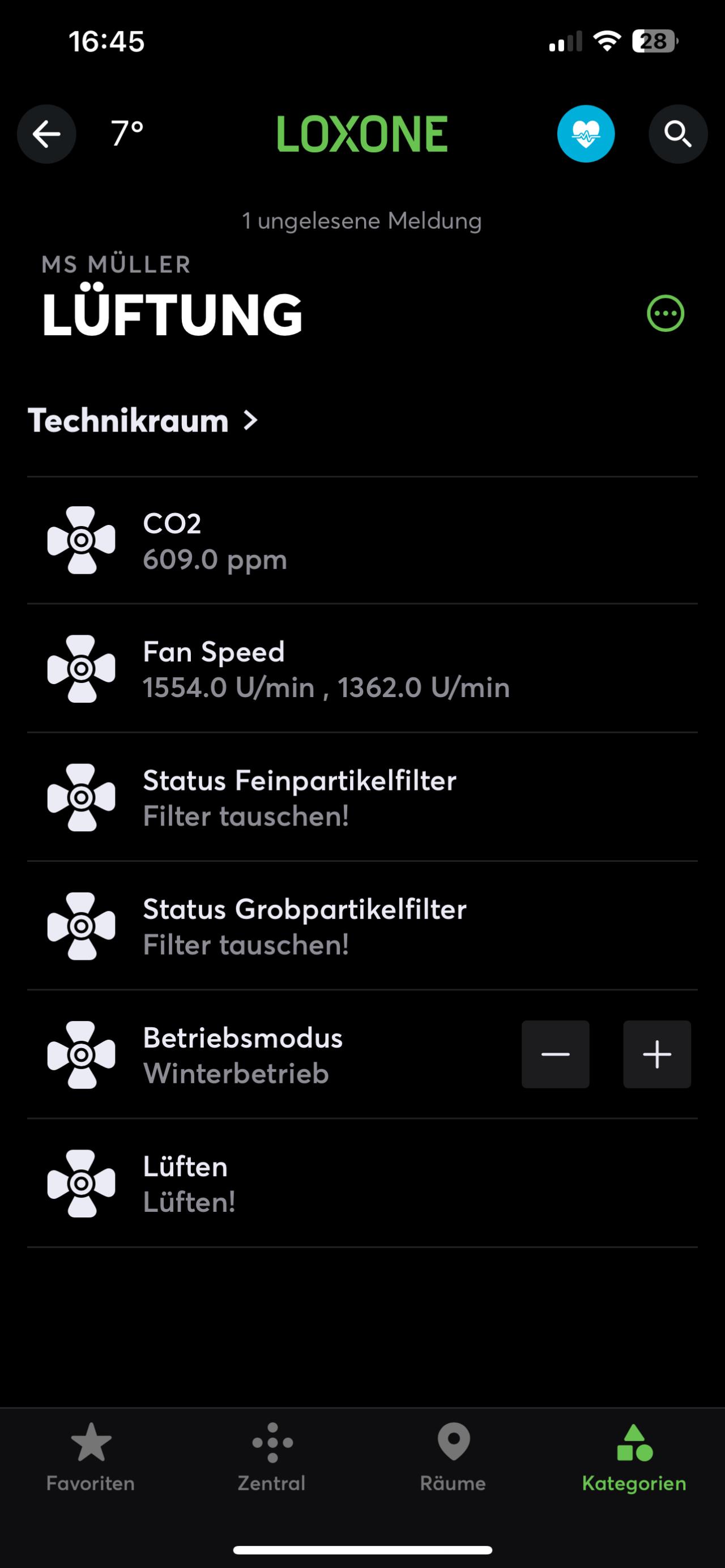725x1568 pixels.
Task: Go back using the arrow button
Action: (46, 134)
